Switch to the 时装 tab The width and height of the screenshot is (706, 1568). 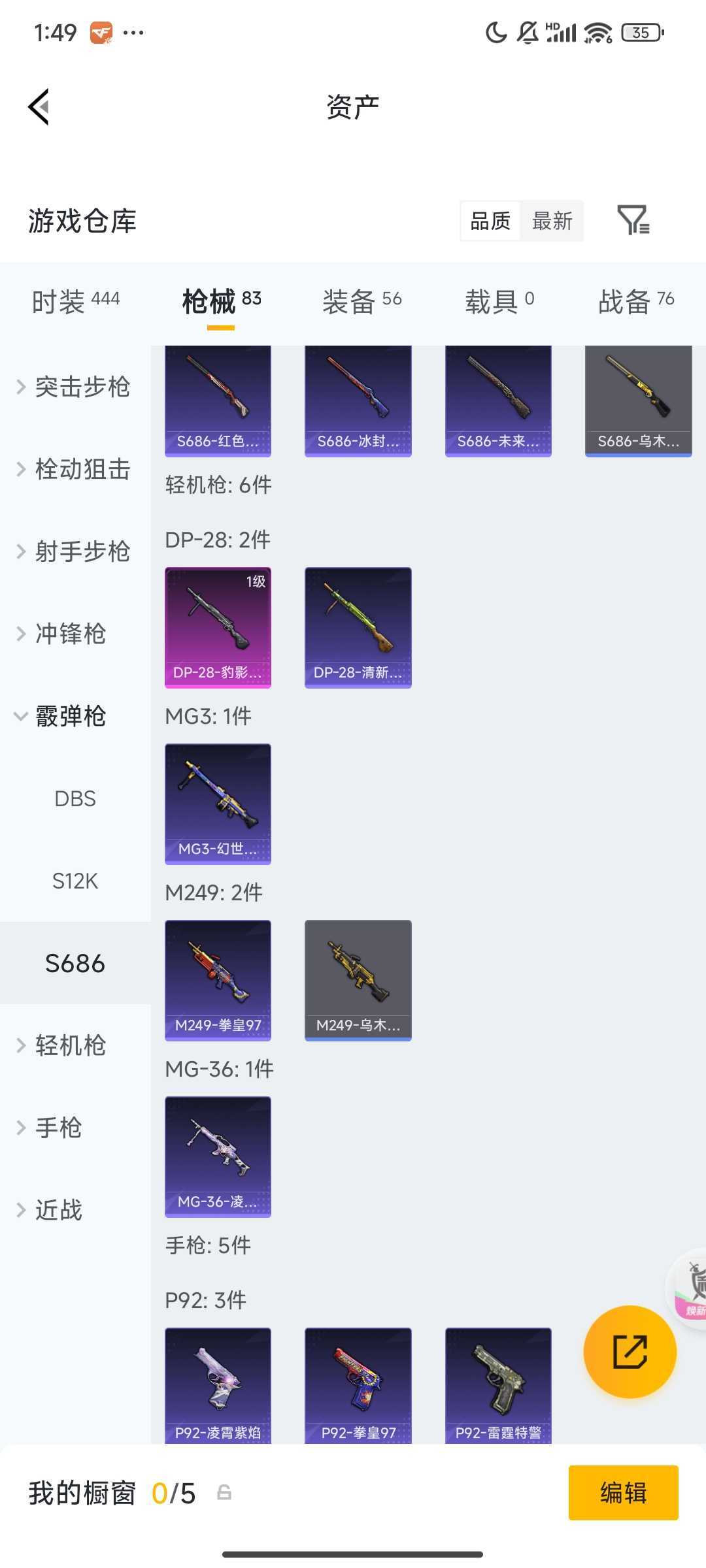[75, 301]
